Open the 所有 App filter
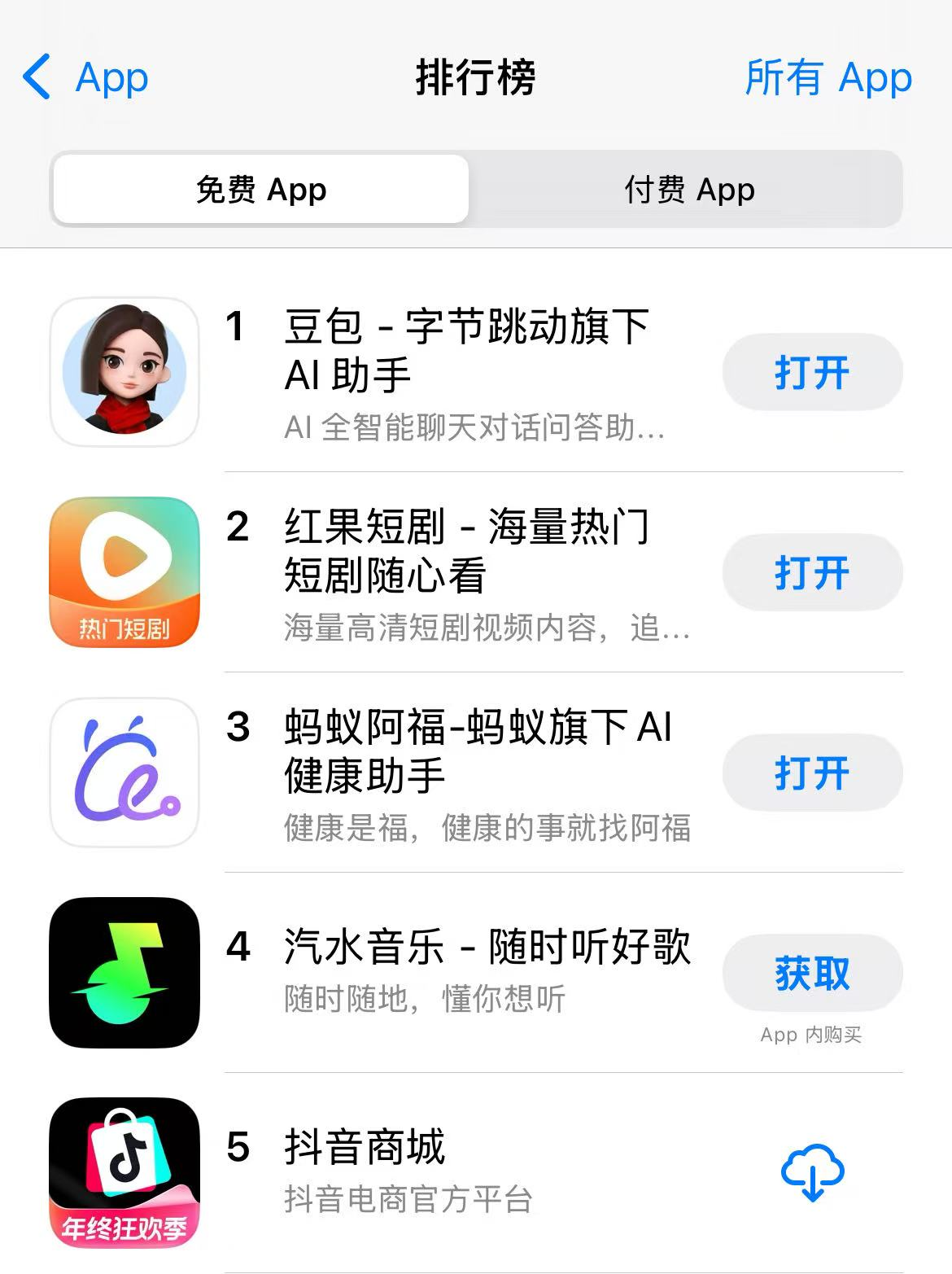 (828, 78)
